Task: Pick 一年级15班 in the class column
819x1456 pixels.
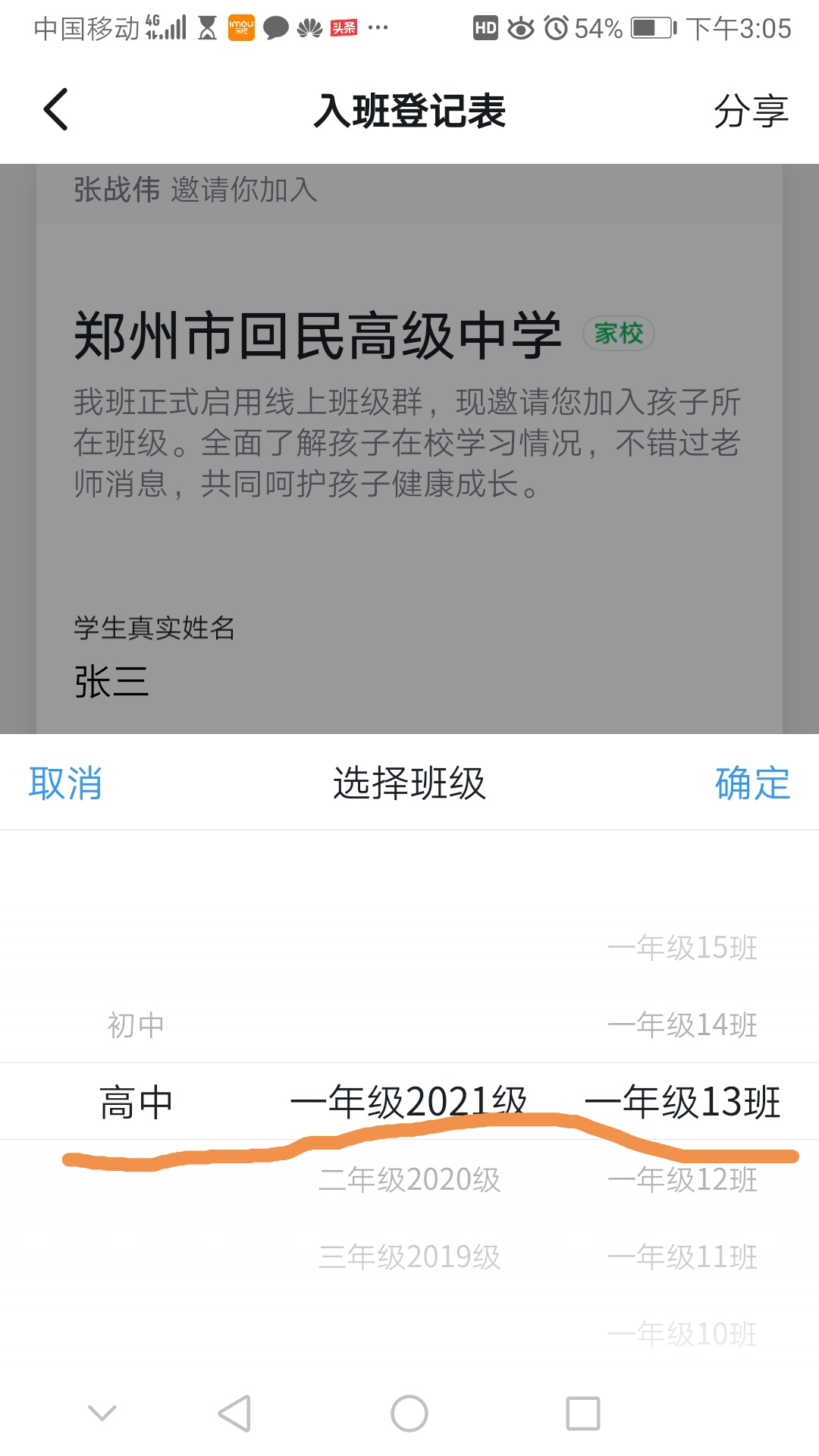Action: [x=682, y=948]
